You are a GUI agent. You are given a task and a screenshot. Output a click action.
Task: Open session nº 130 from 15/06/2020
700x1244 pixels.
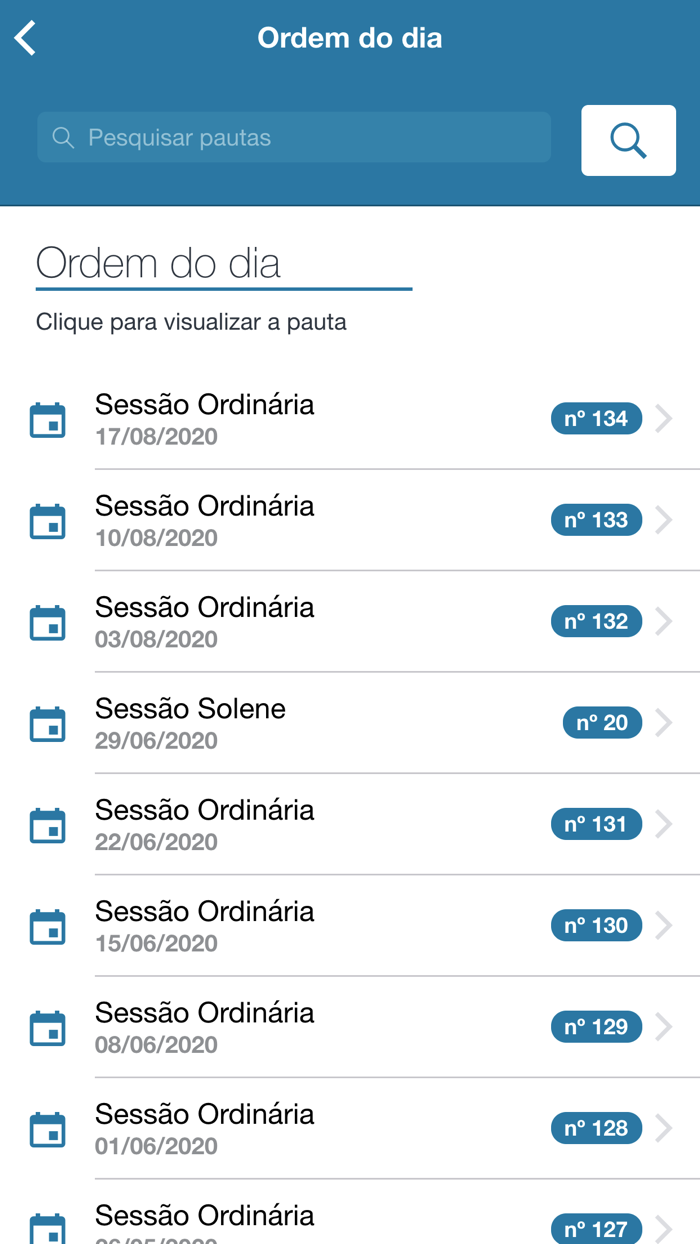click(350, 926)
